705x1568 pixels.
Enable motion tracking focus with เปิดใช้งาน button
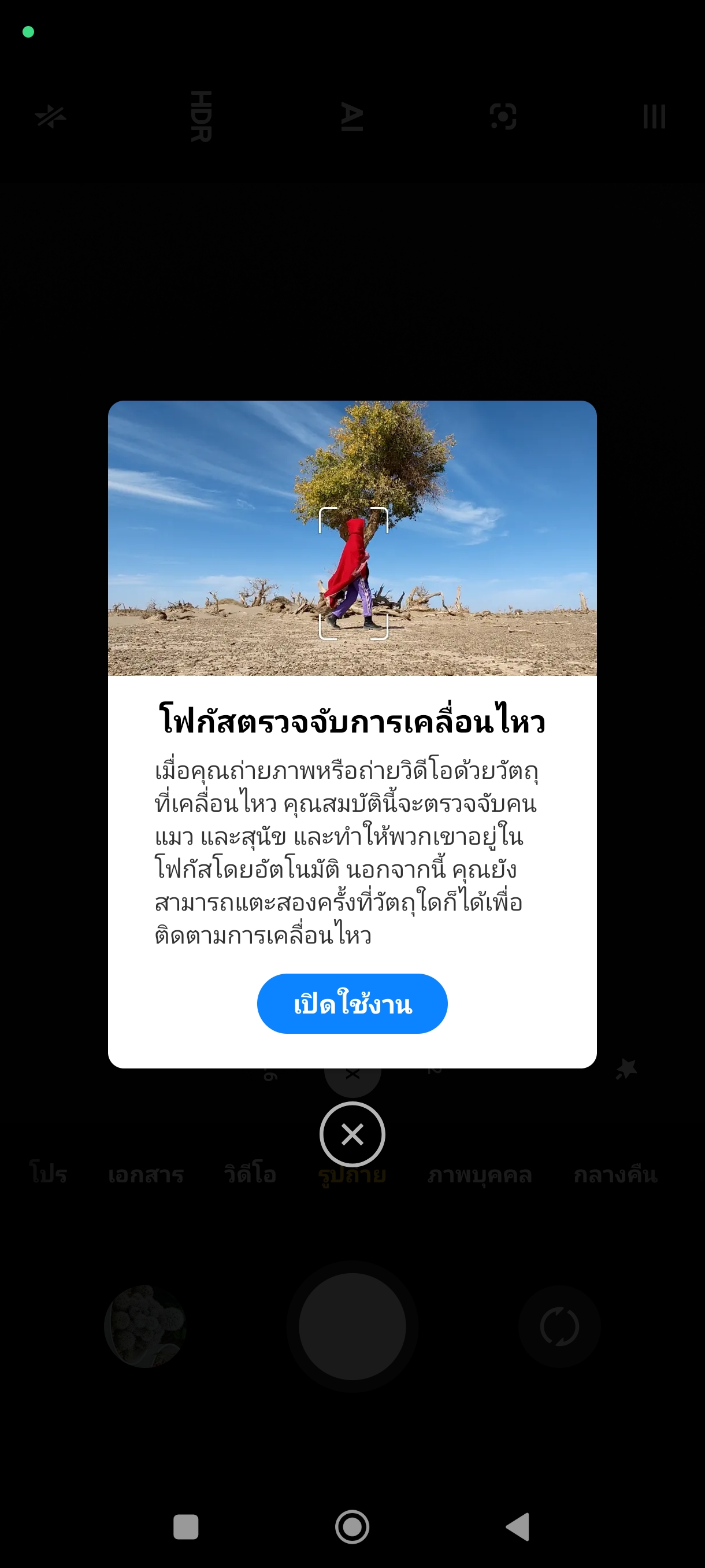click(x=352, y=1003)
